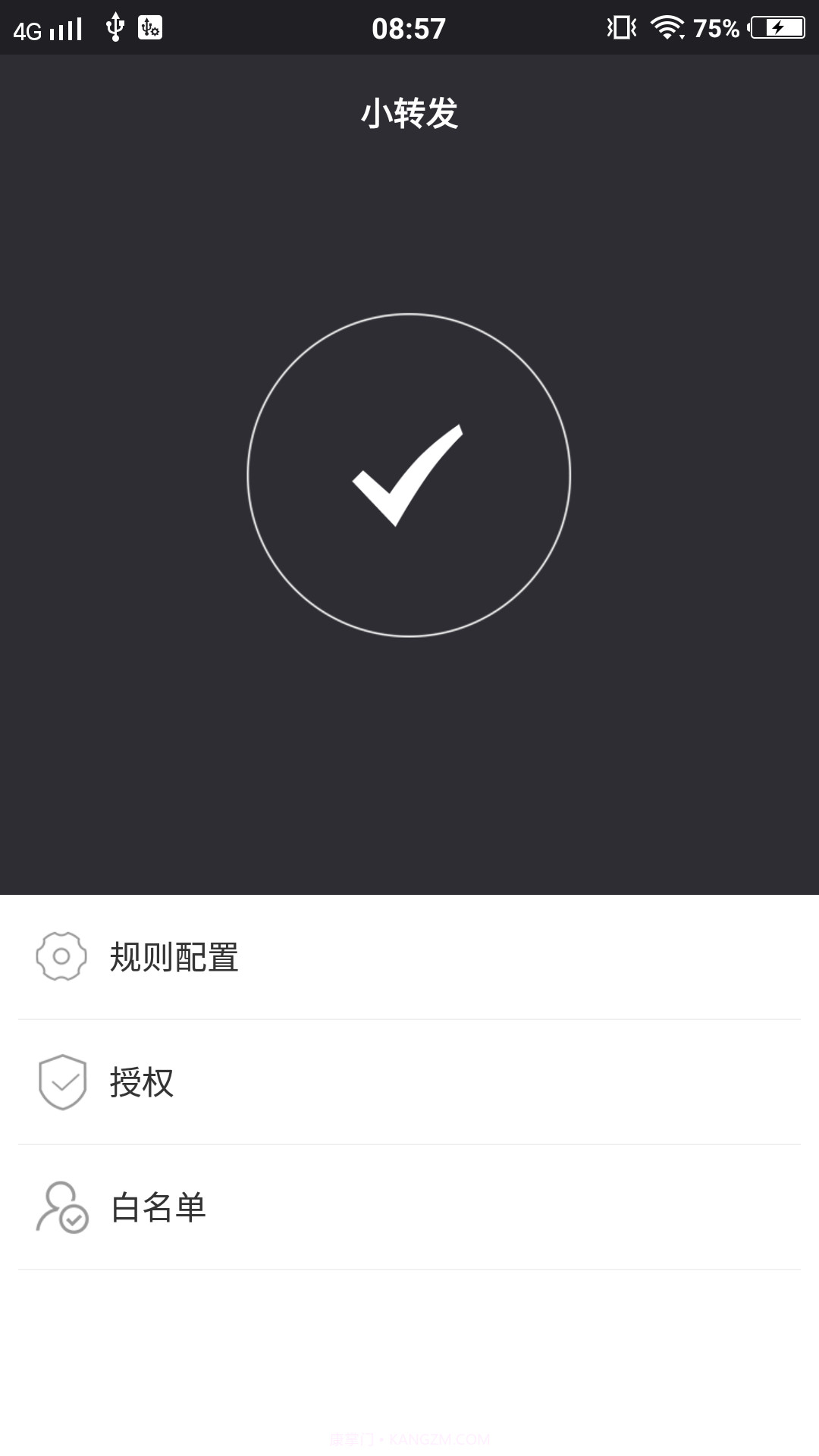Click the Wi-Fi icon in the status bar
The height and width of the screenshot is (1456, 819).
(x=666, y=27)
